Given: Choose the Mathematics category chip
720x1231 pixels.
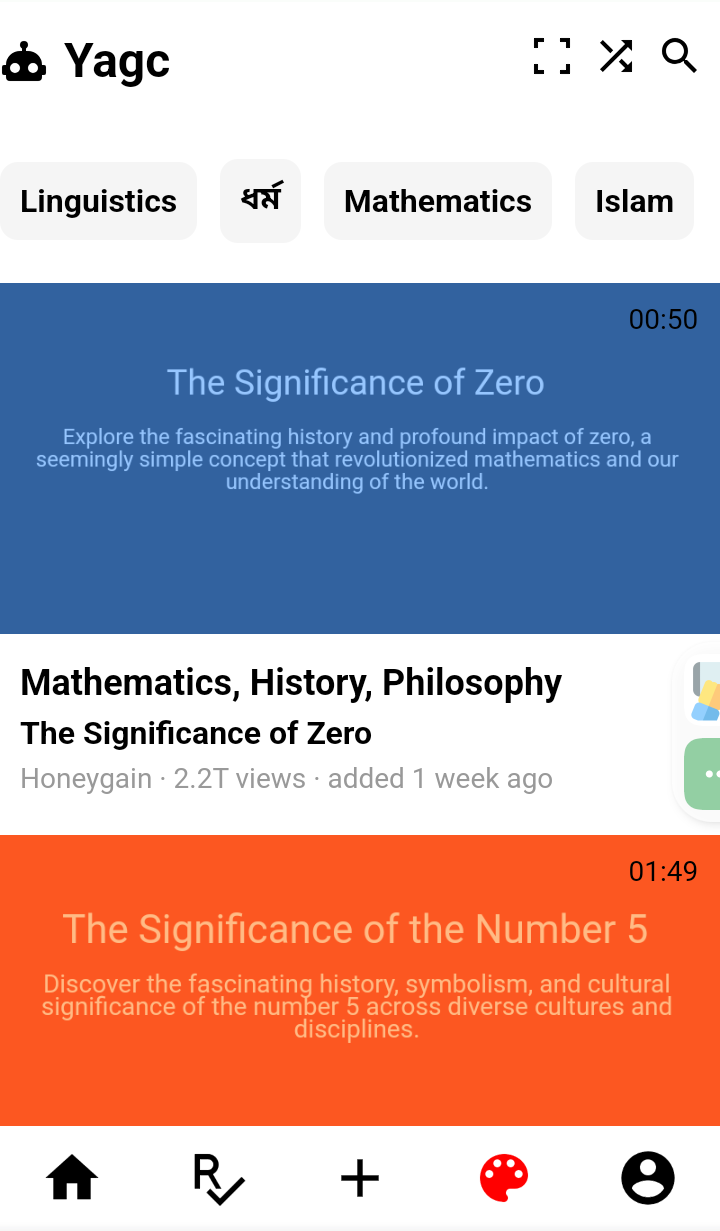Looking at the screenshot, I should click(x=437, y=201).
